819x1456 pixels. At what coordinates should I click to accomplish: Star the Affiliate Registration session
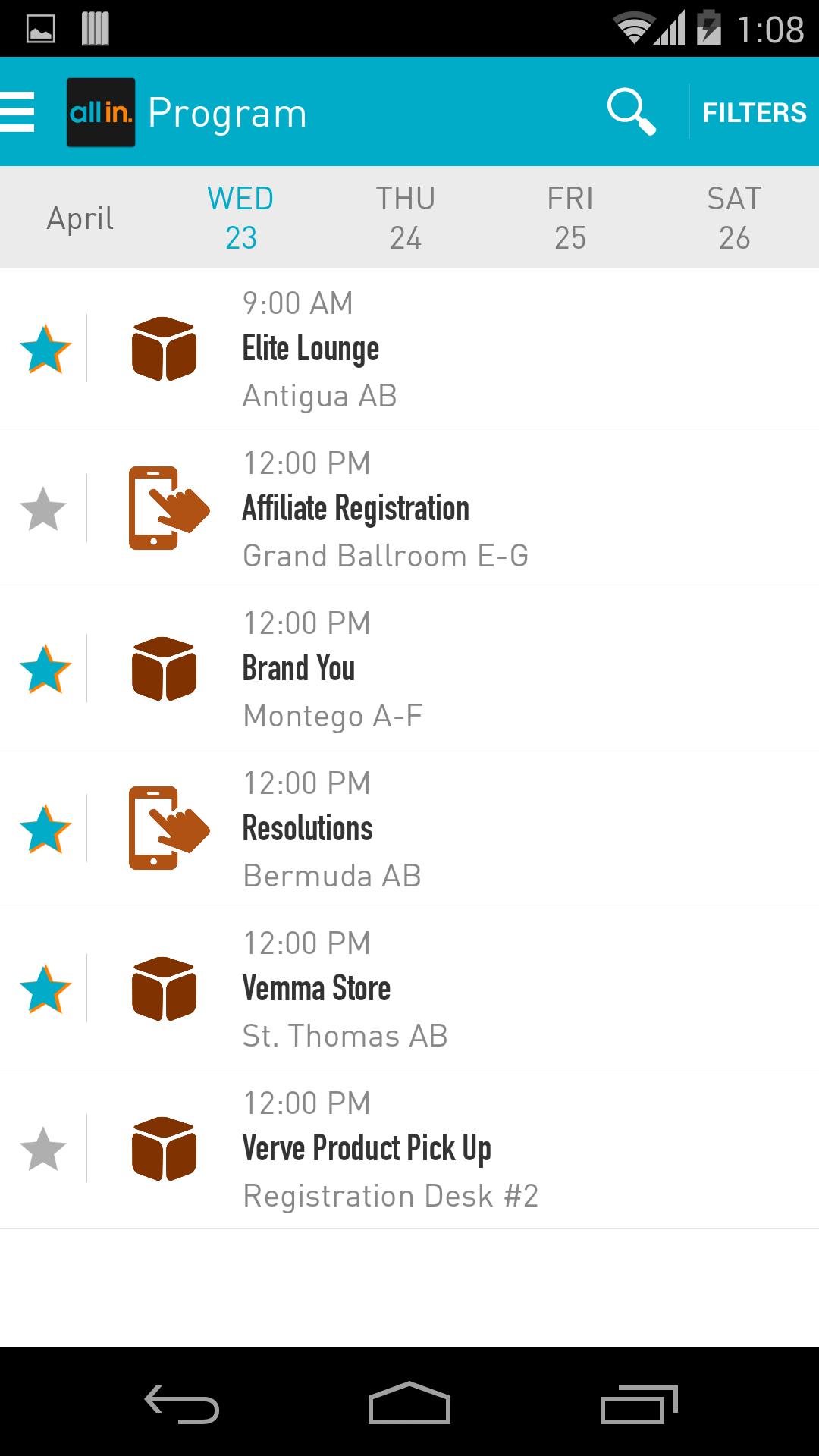[43, 509]
